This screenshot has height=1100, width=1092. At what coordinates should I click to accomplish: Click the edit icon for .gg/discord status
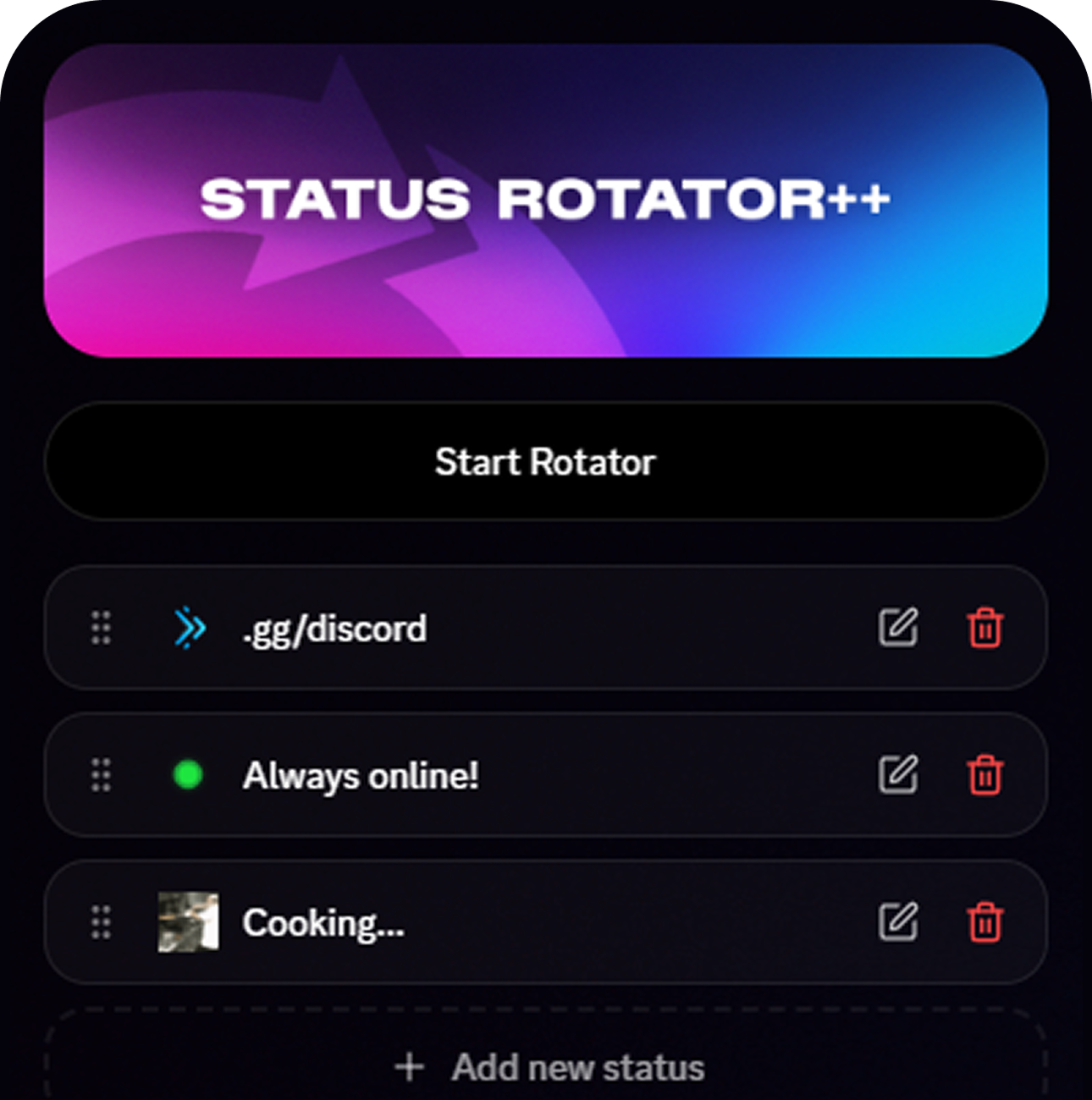point(899,628)
